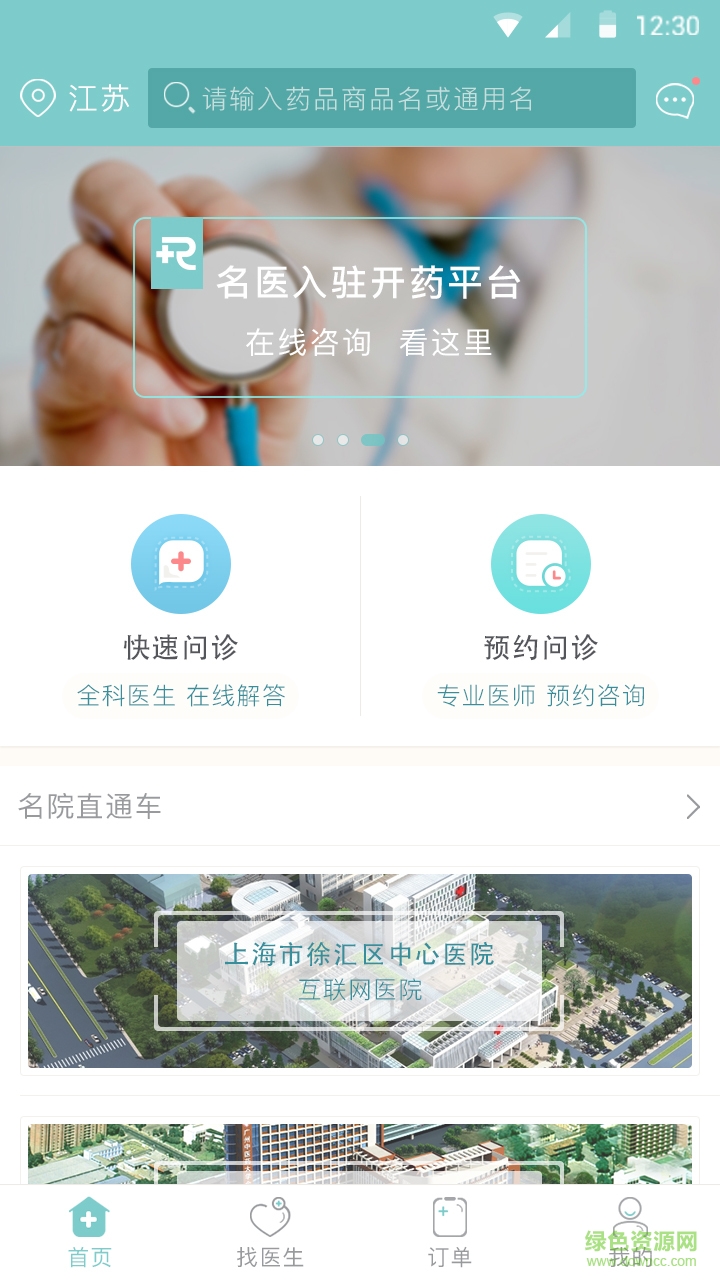The image size is (720, 1280).
Task: Switch to the 找医生 tab
Action: pyautogui.click(x=269, y=1233)
